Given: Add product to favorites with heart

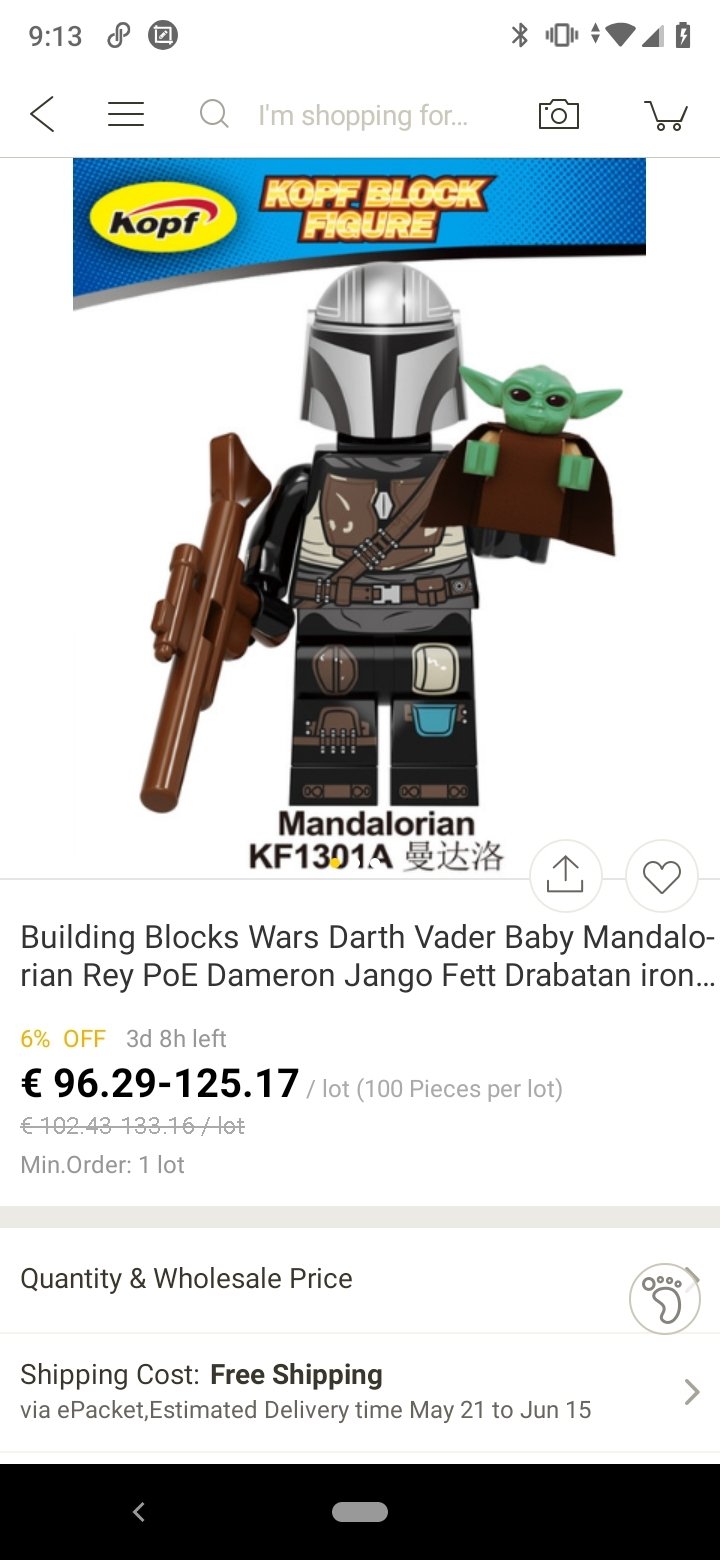Looking at the screenshot, I should click(x=661, y=876).
